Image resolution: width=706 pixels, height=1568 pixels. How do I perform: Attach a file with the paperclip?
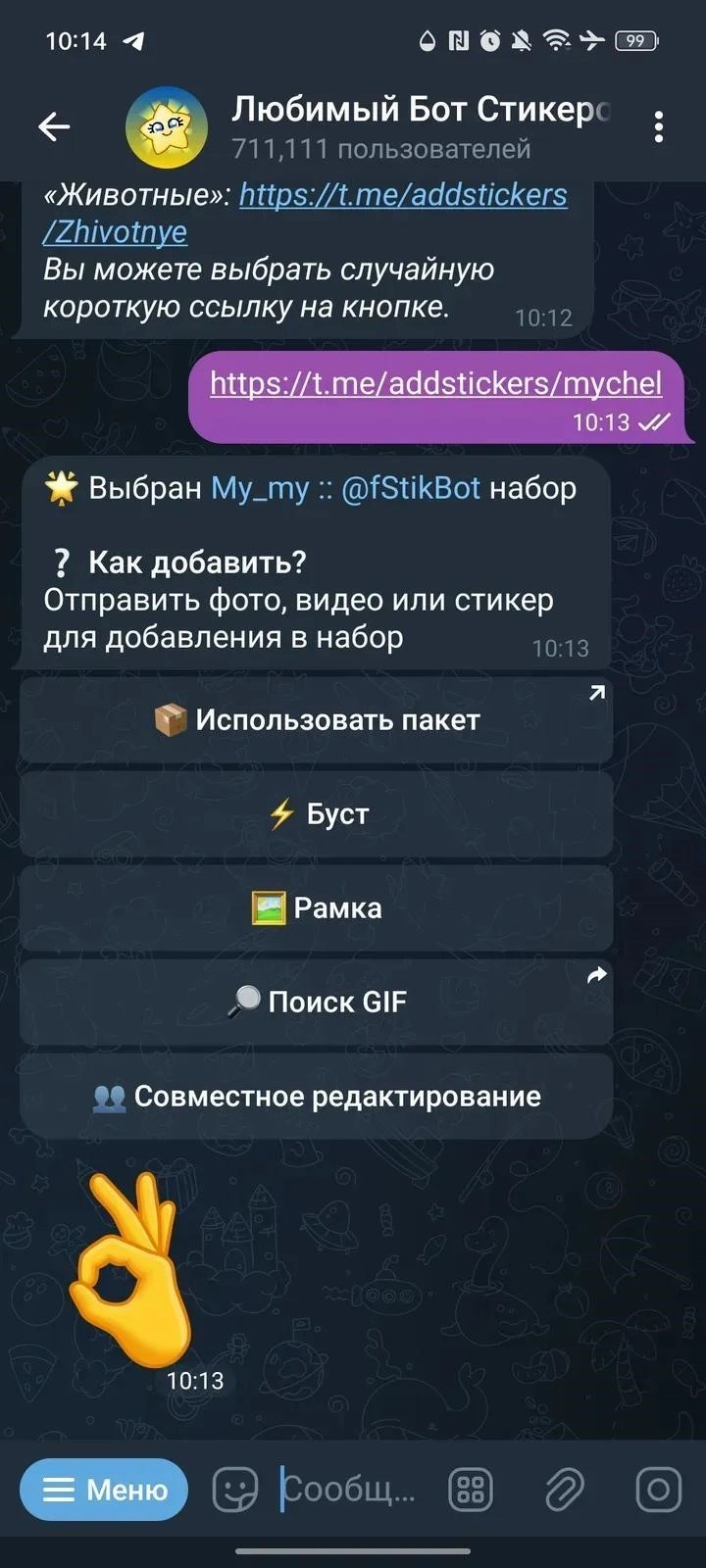point(564,1490)
